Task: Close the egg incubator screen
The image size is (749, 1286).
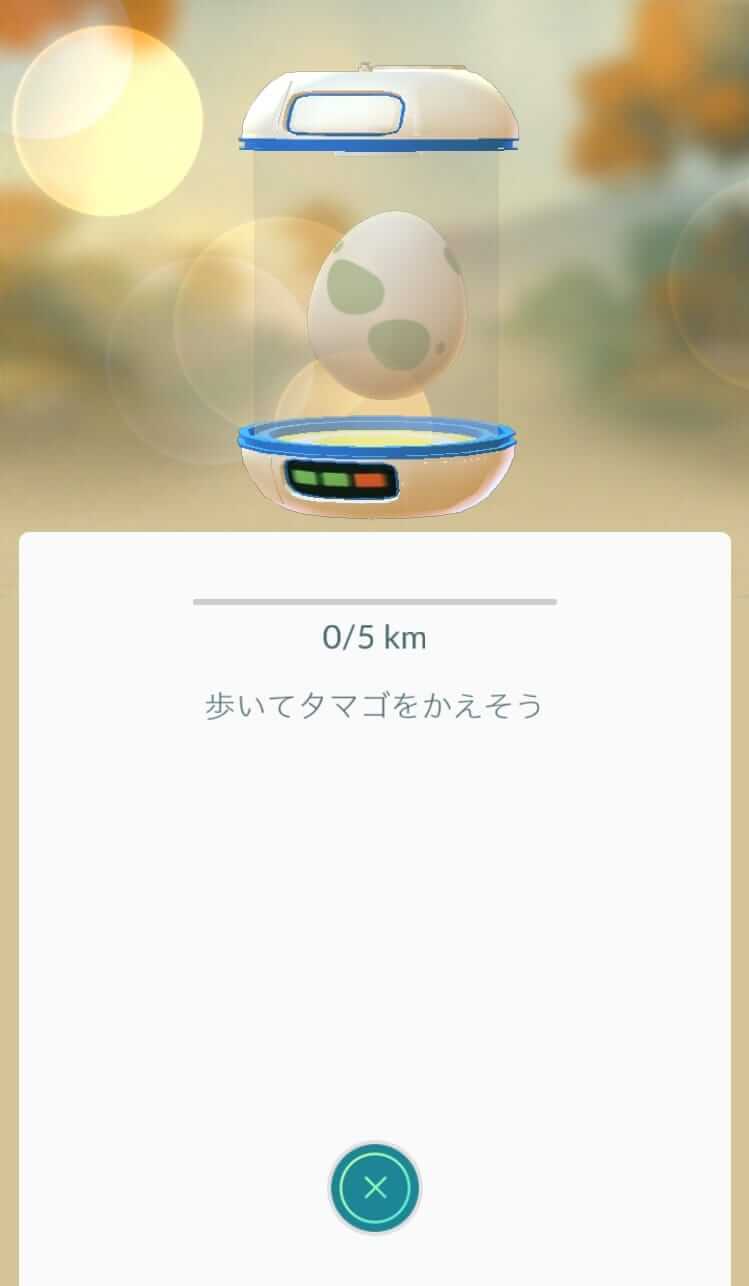Action: pos(375,1188)
